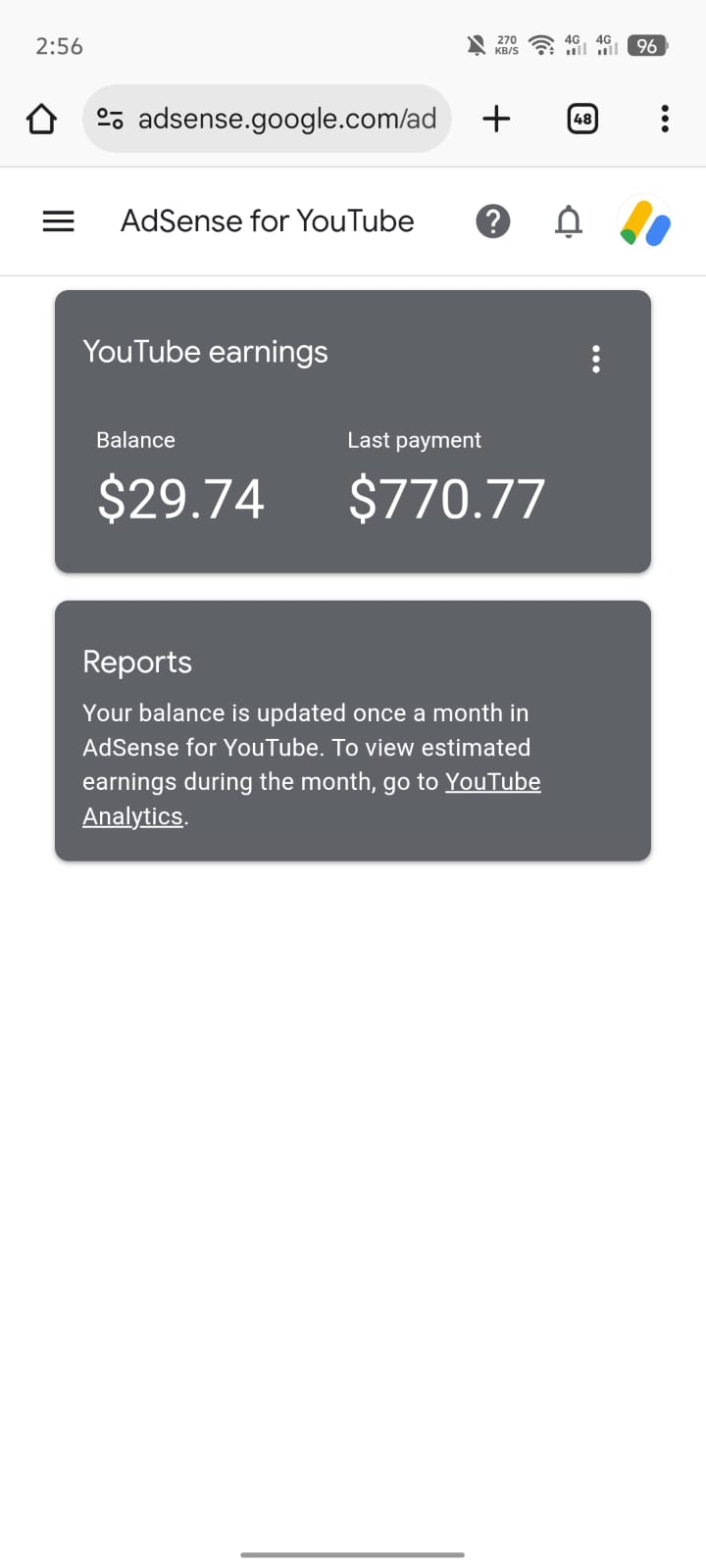The image size is (706, 1568).
Task: Check the battery indicator in status bar
Action: coord(647,45)
